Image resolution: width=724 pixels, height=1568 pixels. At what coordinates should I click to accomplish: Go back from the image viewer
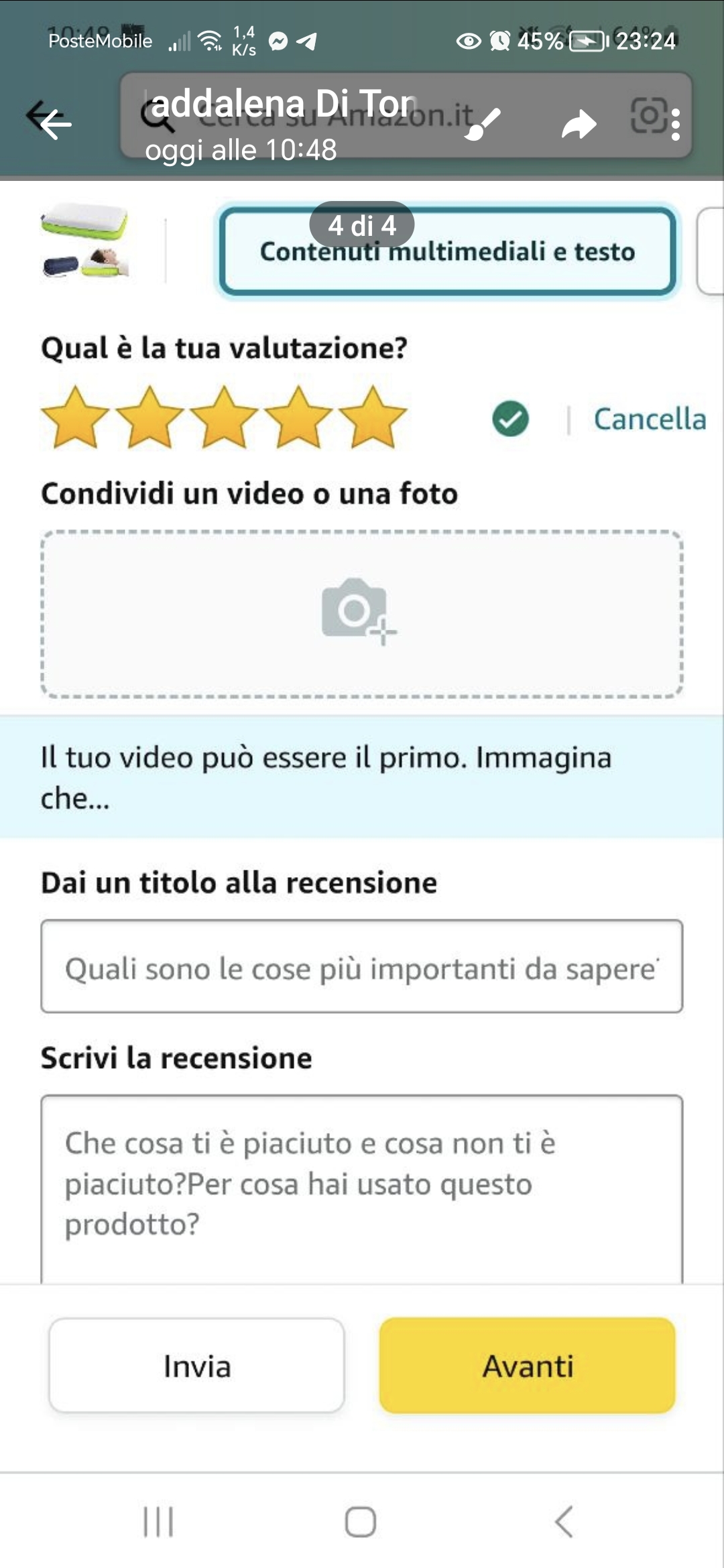55,124
